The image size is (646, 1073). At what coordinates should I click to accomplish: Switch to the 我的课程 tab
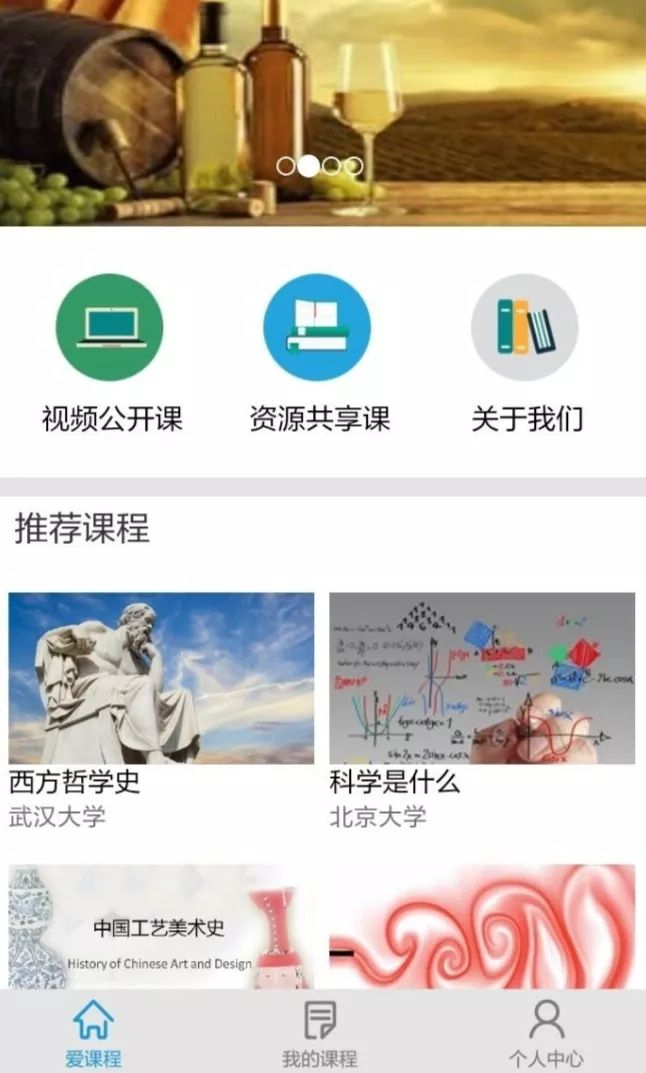pyautogui.click(x=320, y=1033)
